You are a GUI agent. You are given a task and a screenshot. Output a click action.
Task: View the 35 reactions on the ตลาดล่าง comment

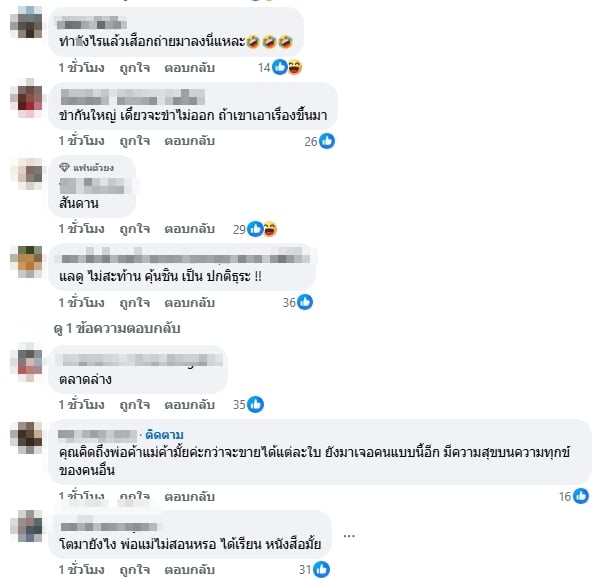pos(247,405)
